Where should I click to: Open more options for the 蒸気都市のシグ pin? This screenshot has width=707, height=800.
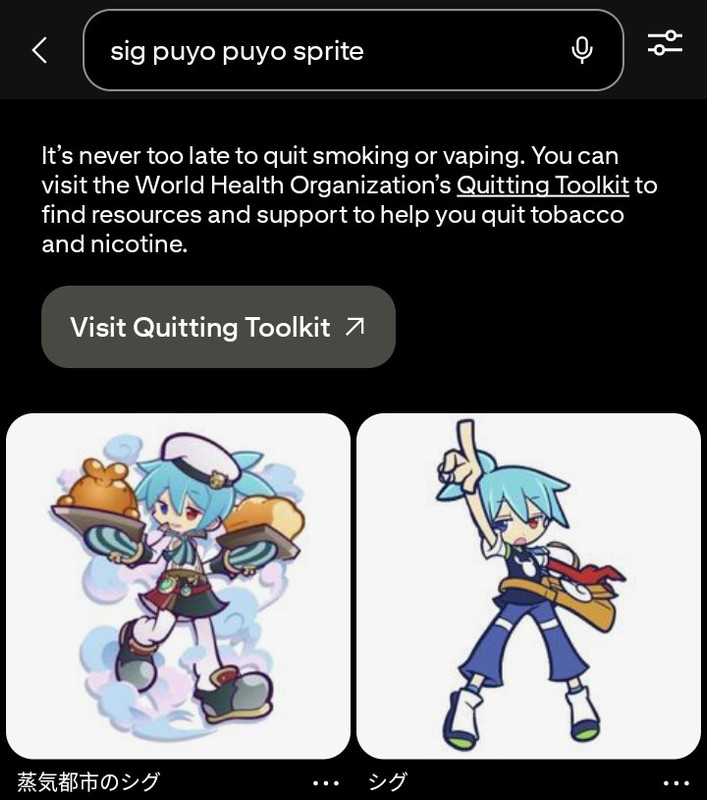pyautogui.click(x=326, y=782)
